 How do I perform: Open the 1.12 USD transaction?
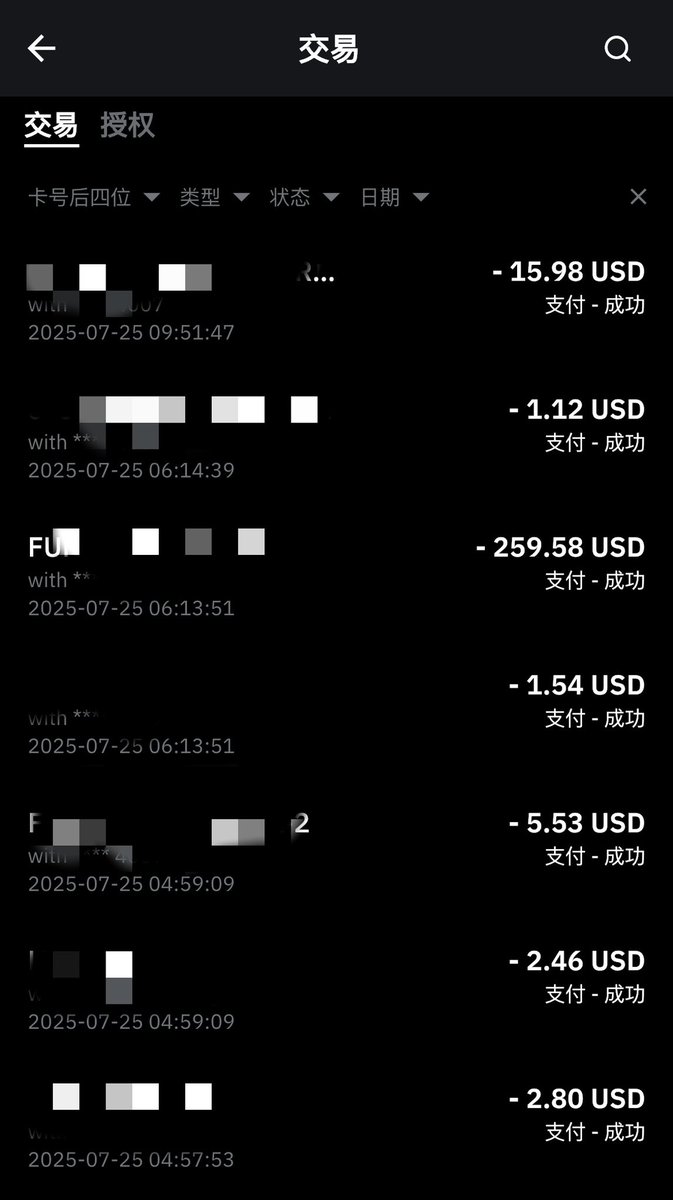tap(336, 439)
